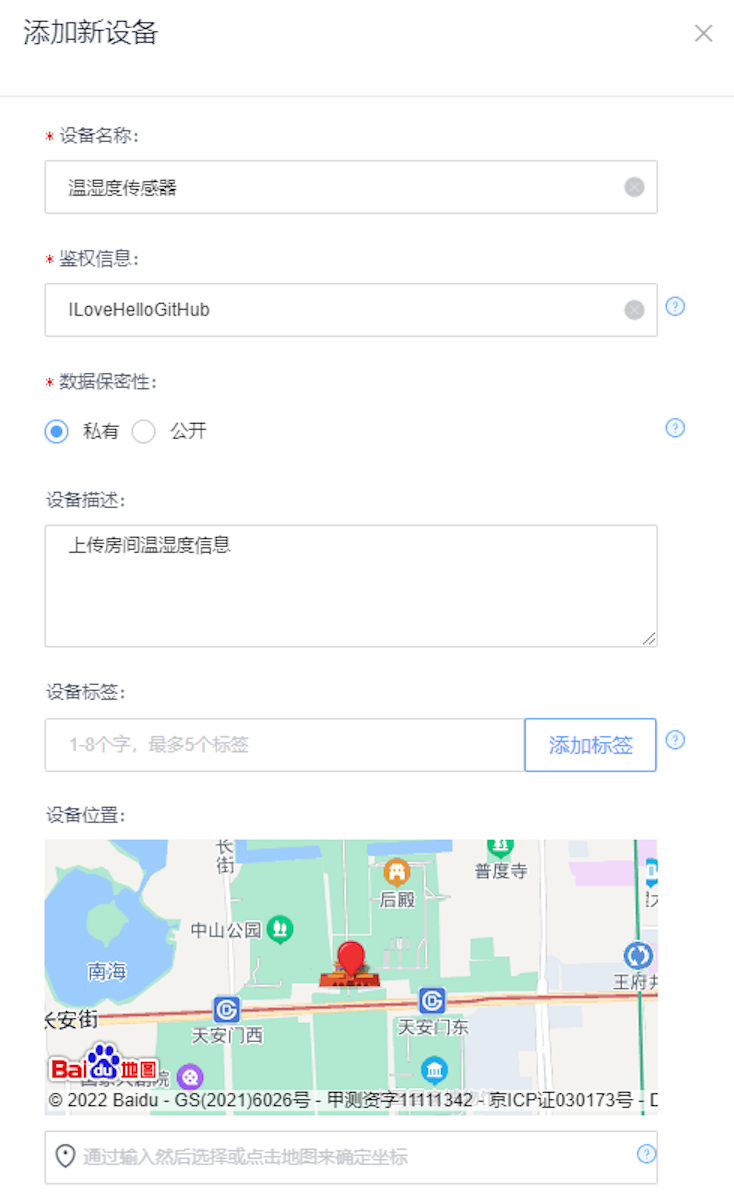Image resolution: width=734 pixels, height=1204 pixels.
Task: View help for 设备标签
Action: pos(675,740)
